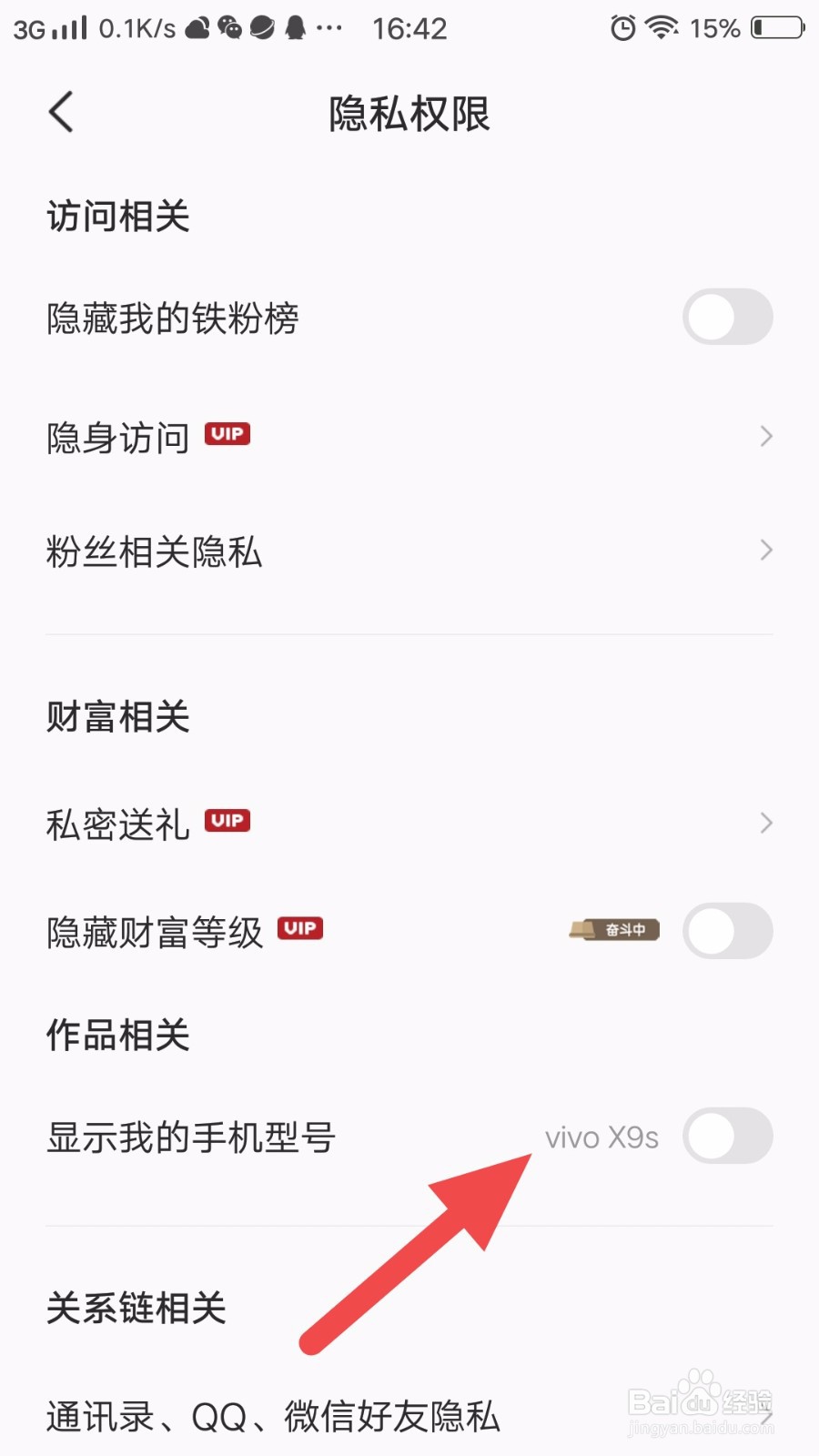
Task: Click the 16:42 clock in status bar
Action: point(411,27)
